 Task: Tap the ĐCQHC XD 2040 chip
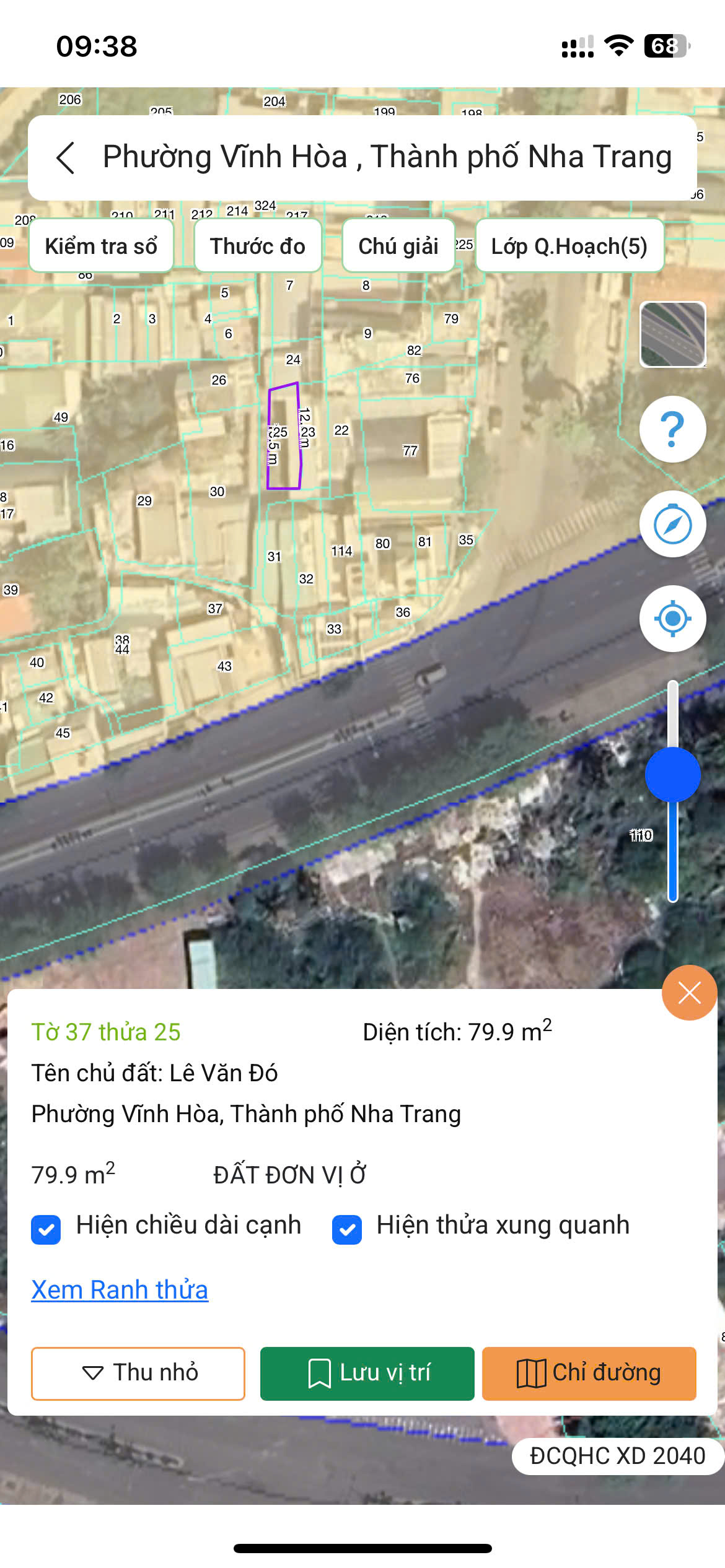pos(617,1456)
